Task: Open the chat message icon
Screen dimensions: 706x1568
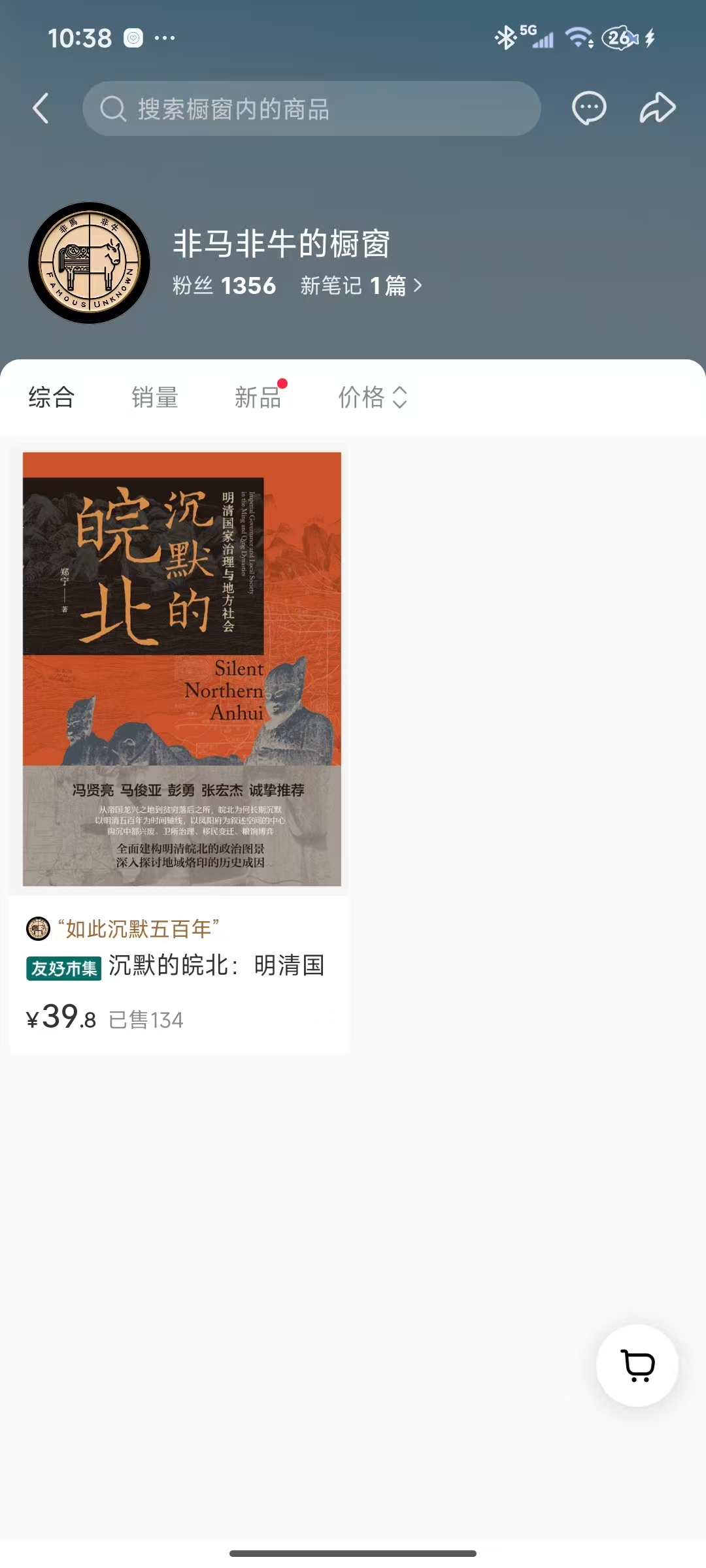Action: pyautogui.click(x=589, y=108)
